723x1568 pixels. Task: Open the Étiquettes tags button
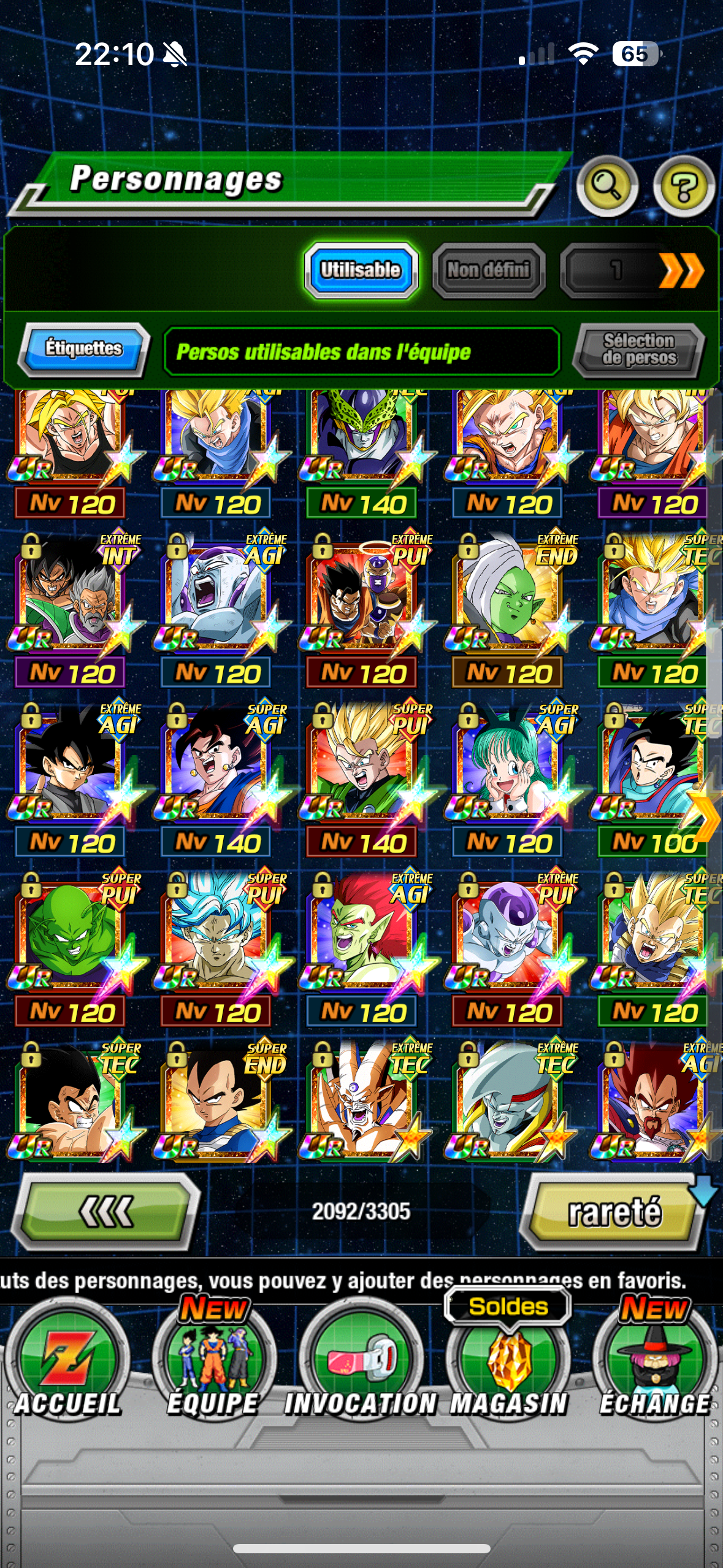(x=84, y=349)
